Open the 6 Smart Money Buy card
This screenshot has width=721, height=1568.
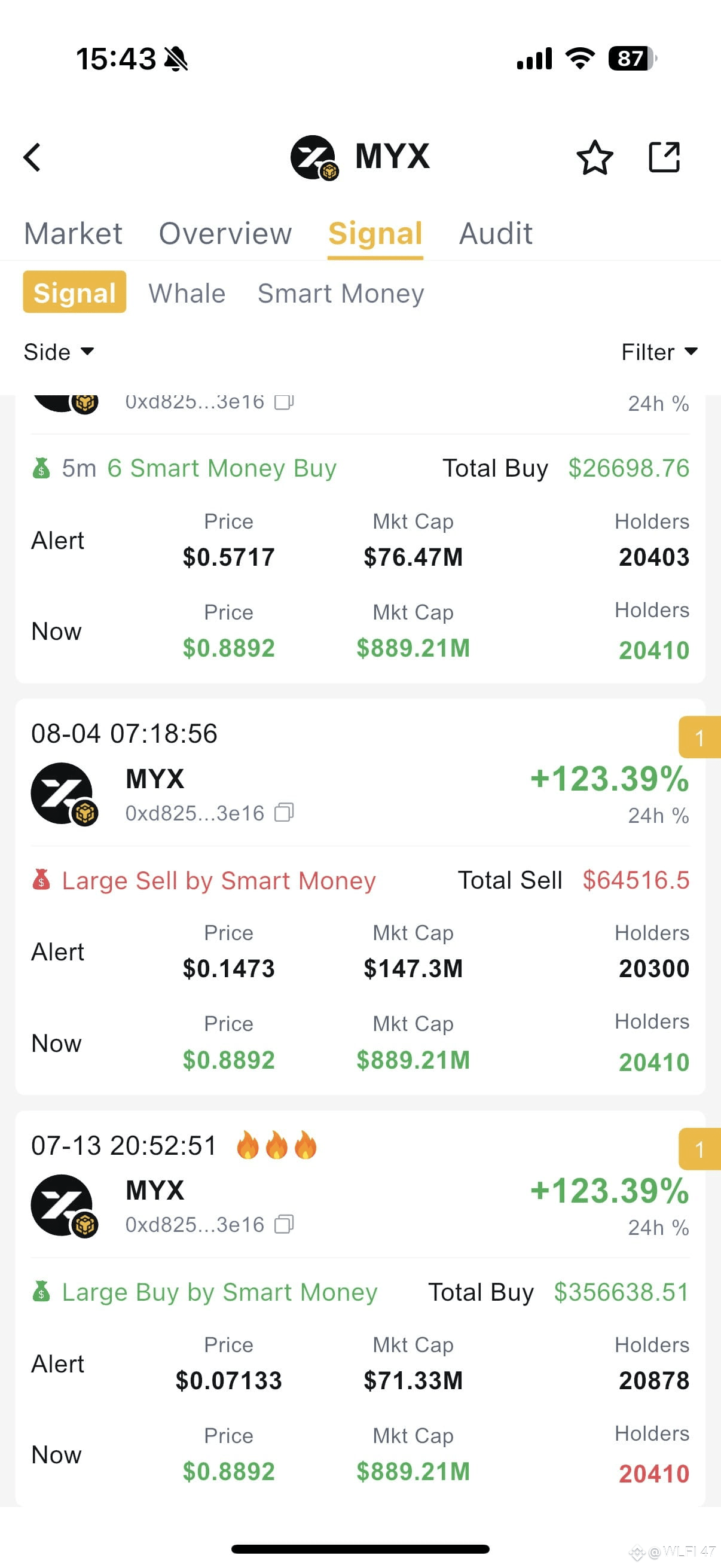tap(360, 539)
